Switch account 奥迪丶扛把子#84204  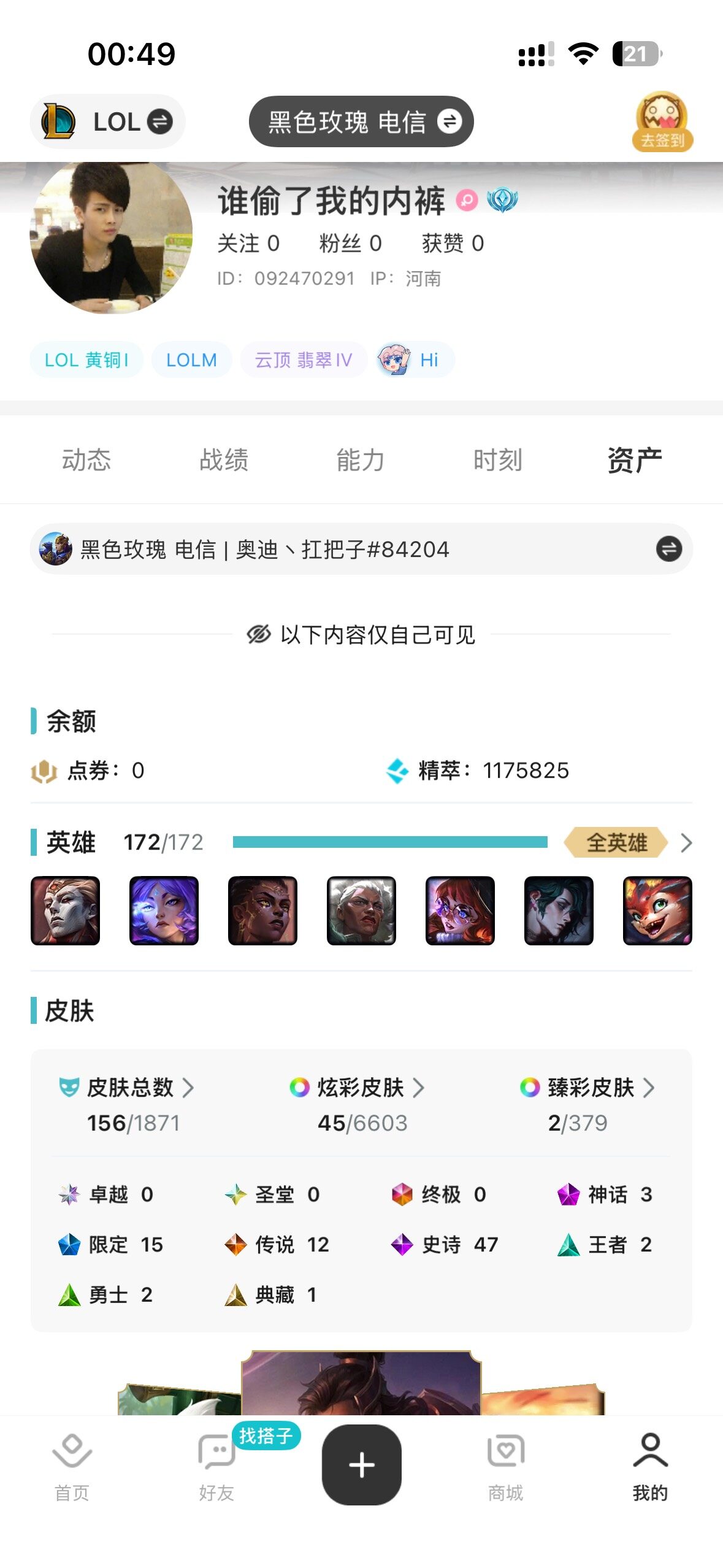668,549
